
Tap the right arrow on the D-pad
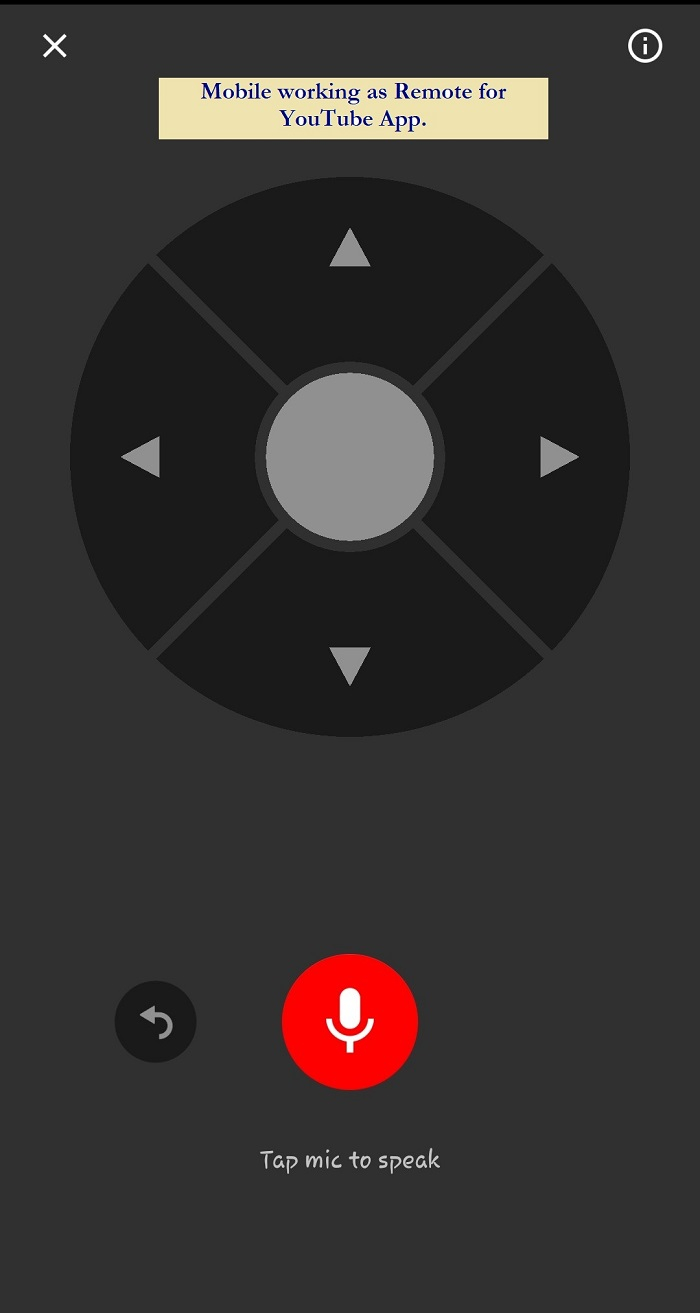559,457
